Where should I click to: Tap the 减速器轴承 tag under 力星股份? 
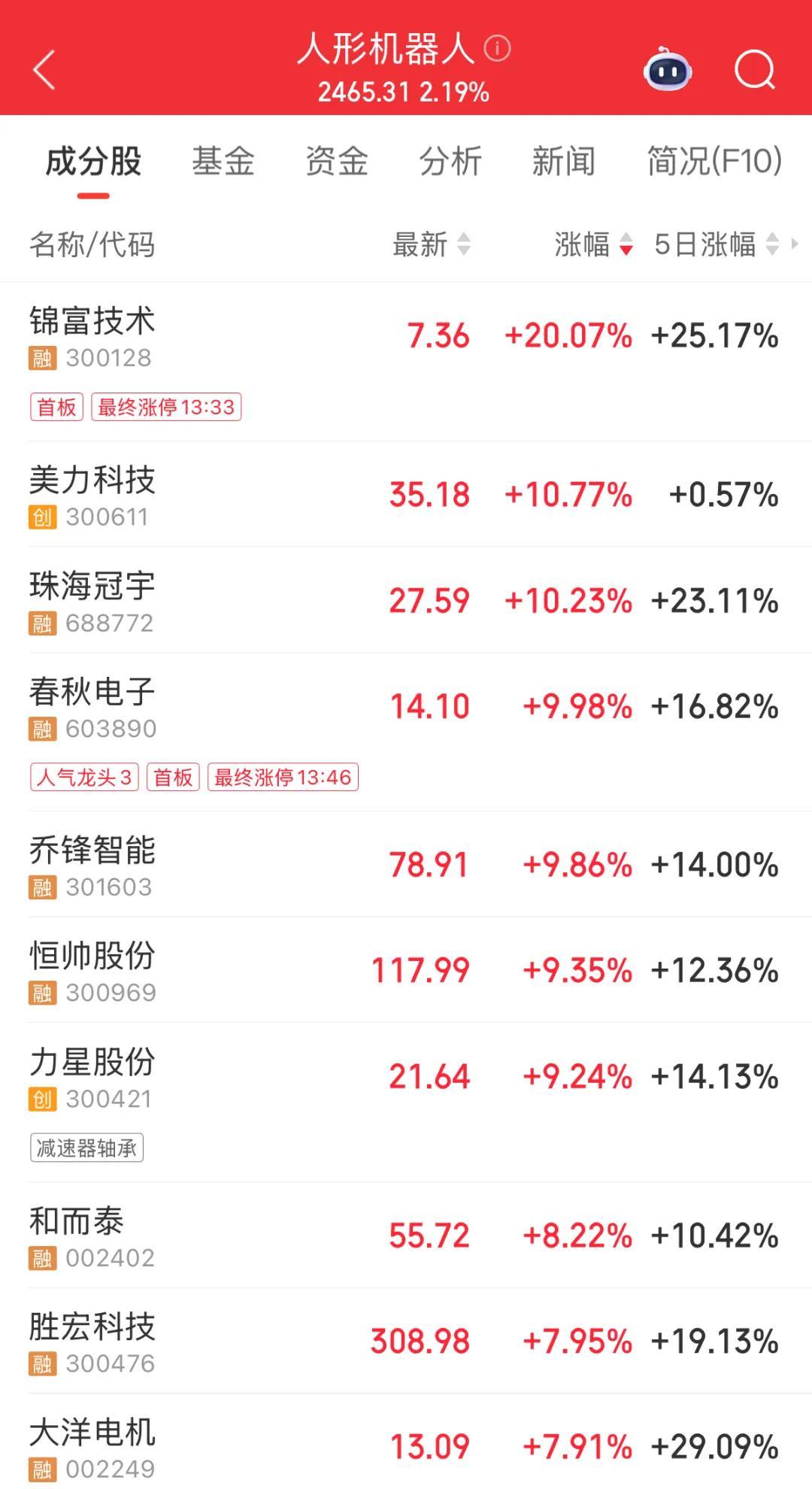click(86, 1148)
